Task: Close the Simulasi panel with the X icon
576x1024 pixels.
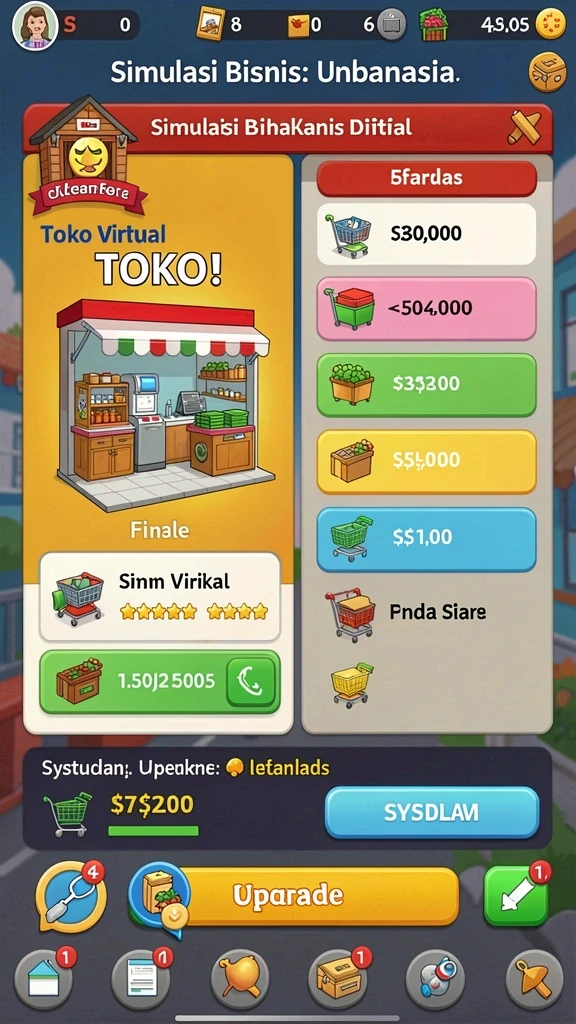Action: point(524,127)
